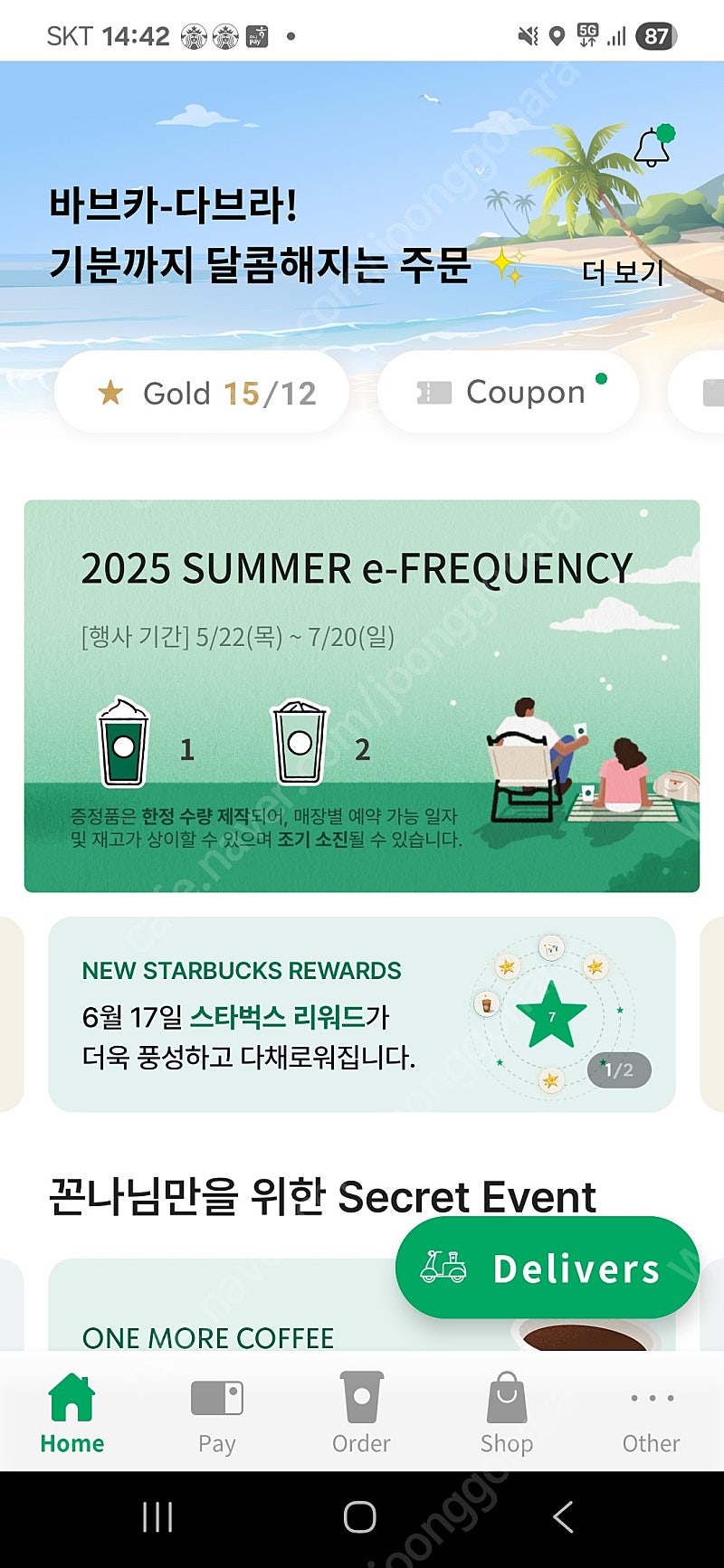Open the NEW STARBUCKS REWARDS card

[x=362, y=1014]
